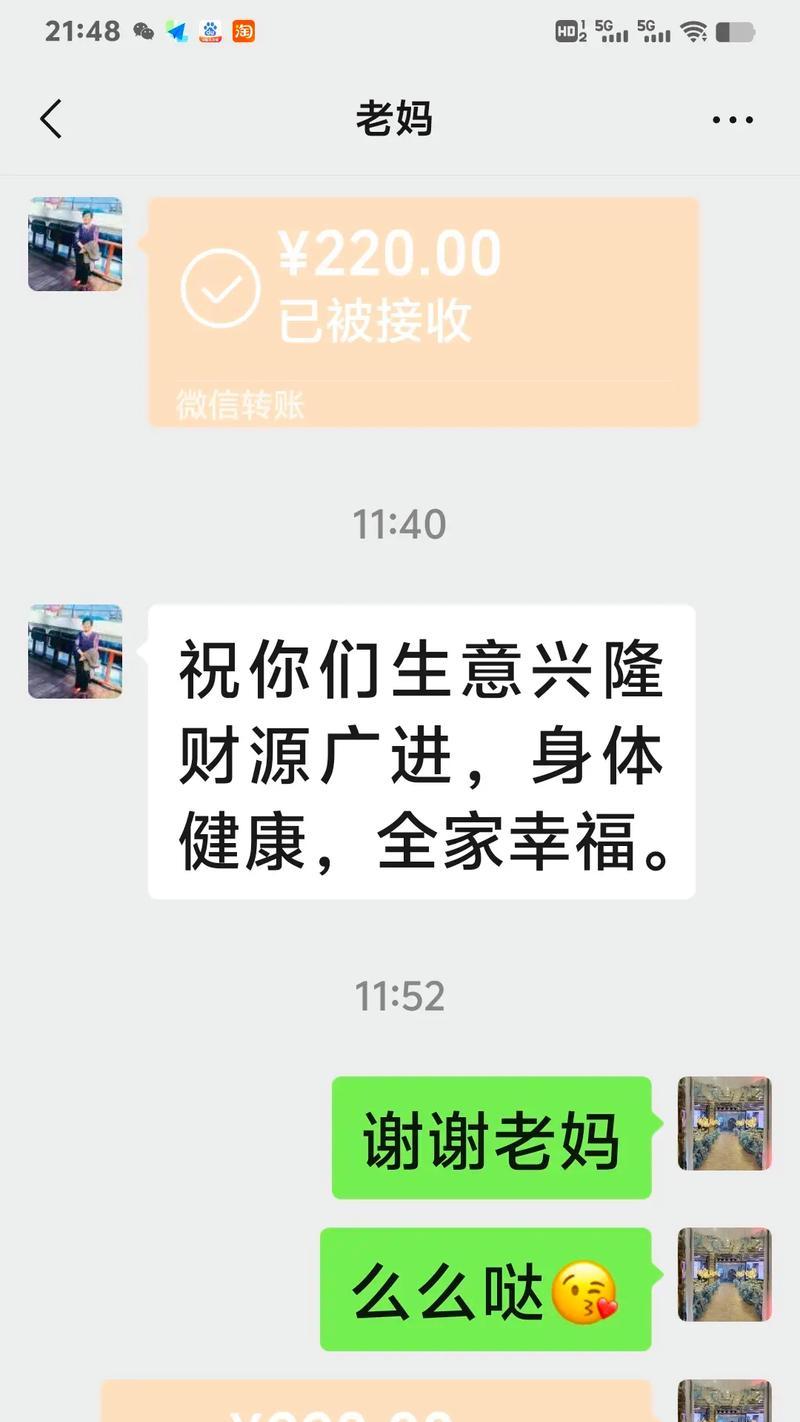800x1422 pixels.
Task: Tap my avatar beside the 谢谢老妈 message
Action: point(724,1124)
